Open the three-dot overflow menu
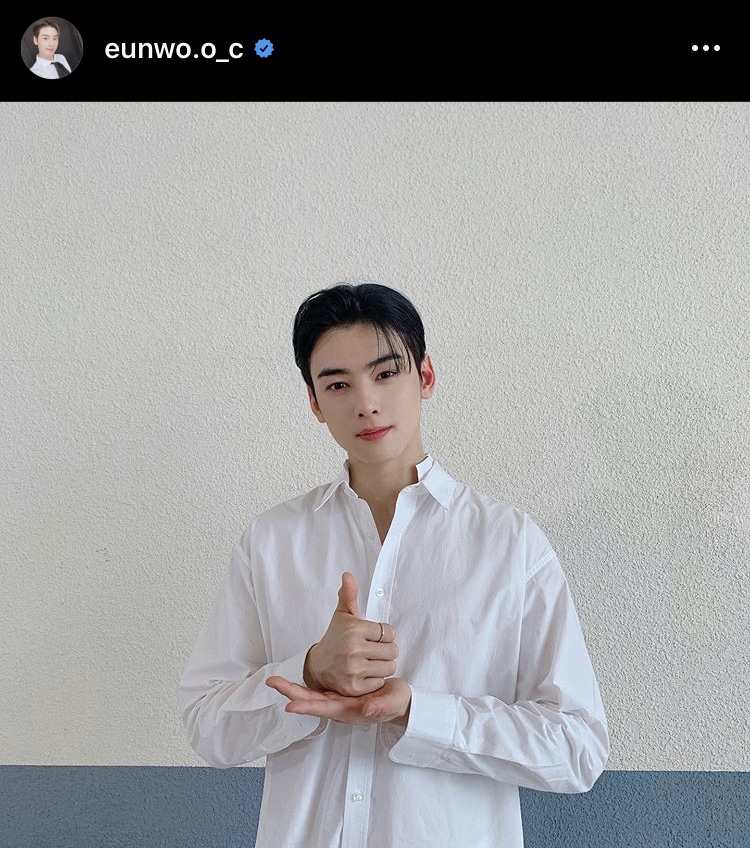Screen dimensions: 750x848 (x=705, y=48)
